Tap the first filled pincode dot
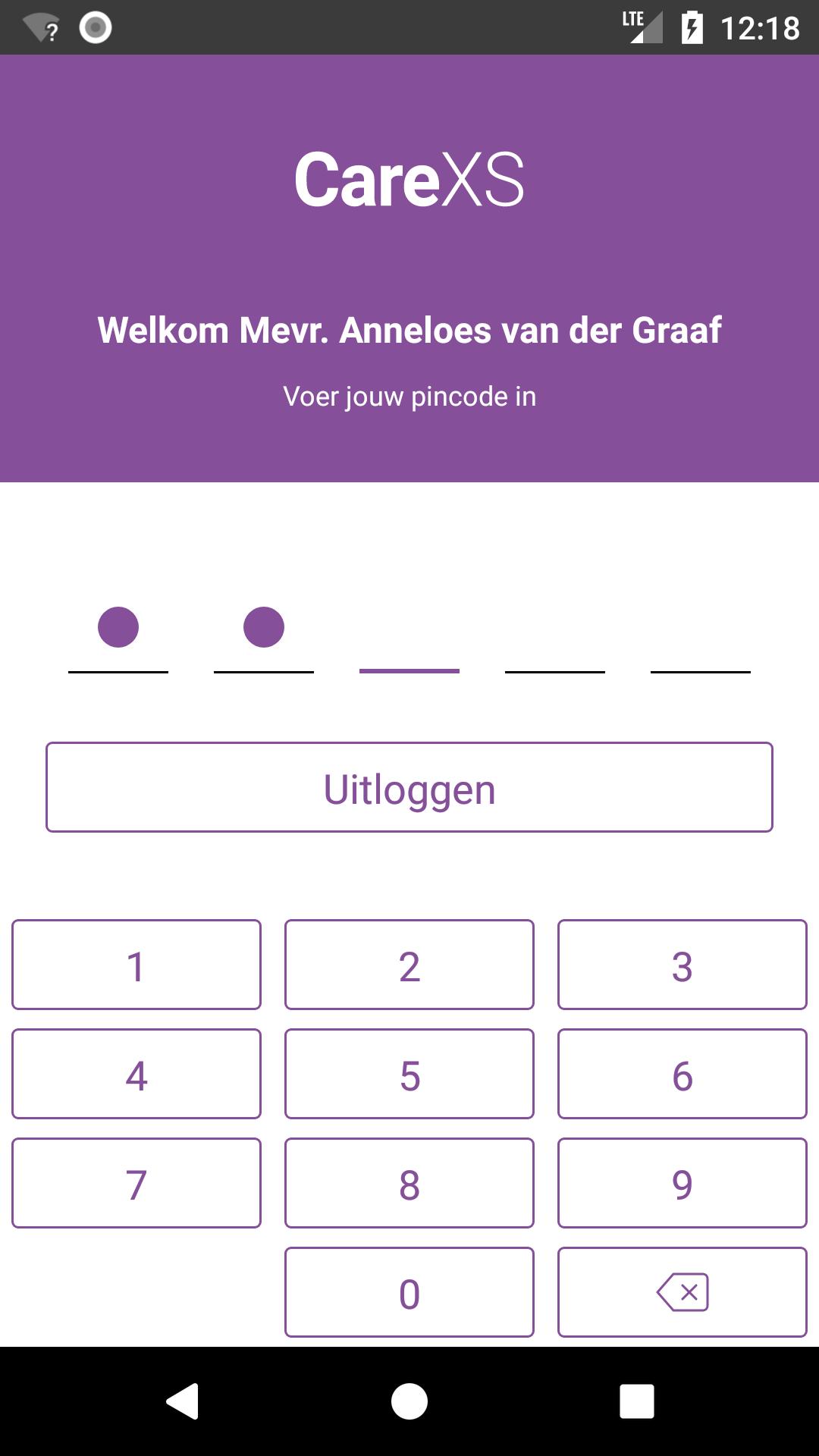Viewport: 819px width, 1456px height. tap(118, 627)
